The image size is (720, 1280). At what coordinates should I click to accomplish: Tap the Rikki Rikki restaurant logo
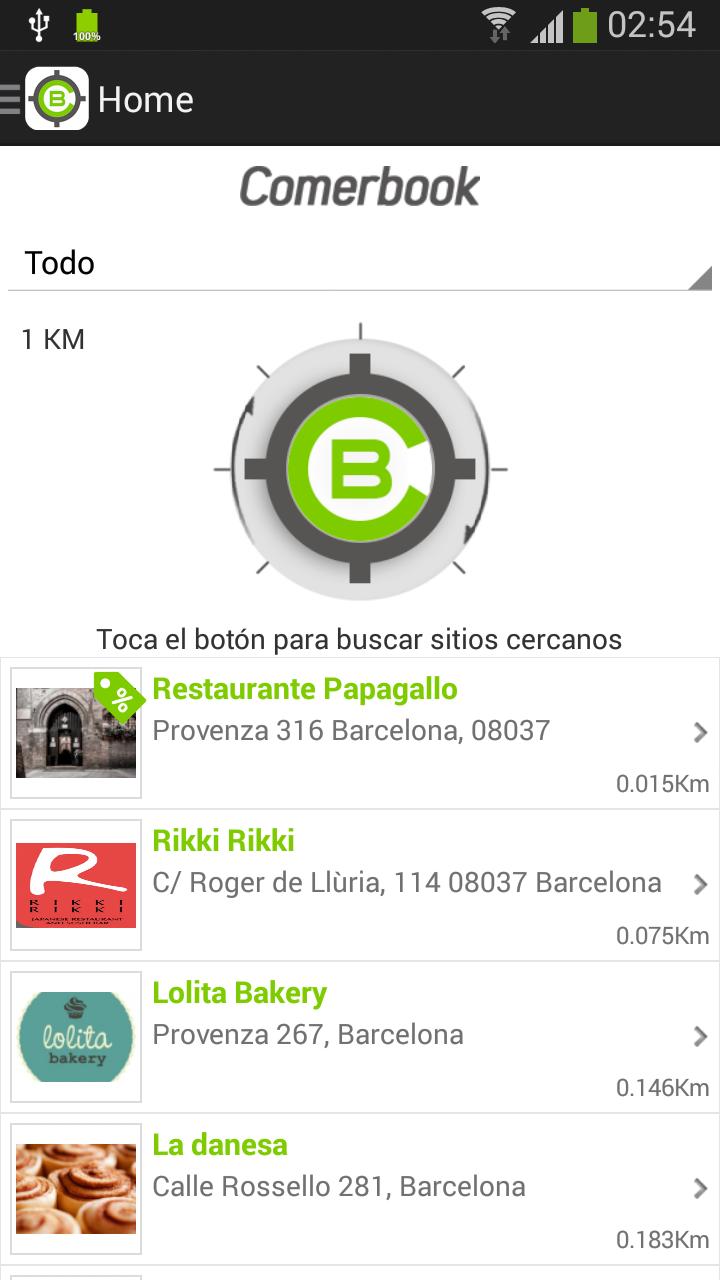(x=76, y=884)
